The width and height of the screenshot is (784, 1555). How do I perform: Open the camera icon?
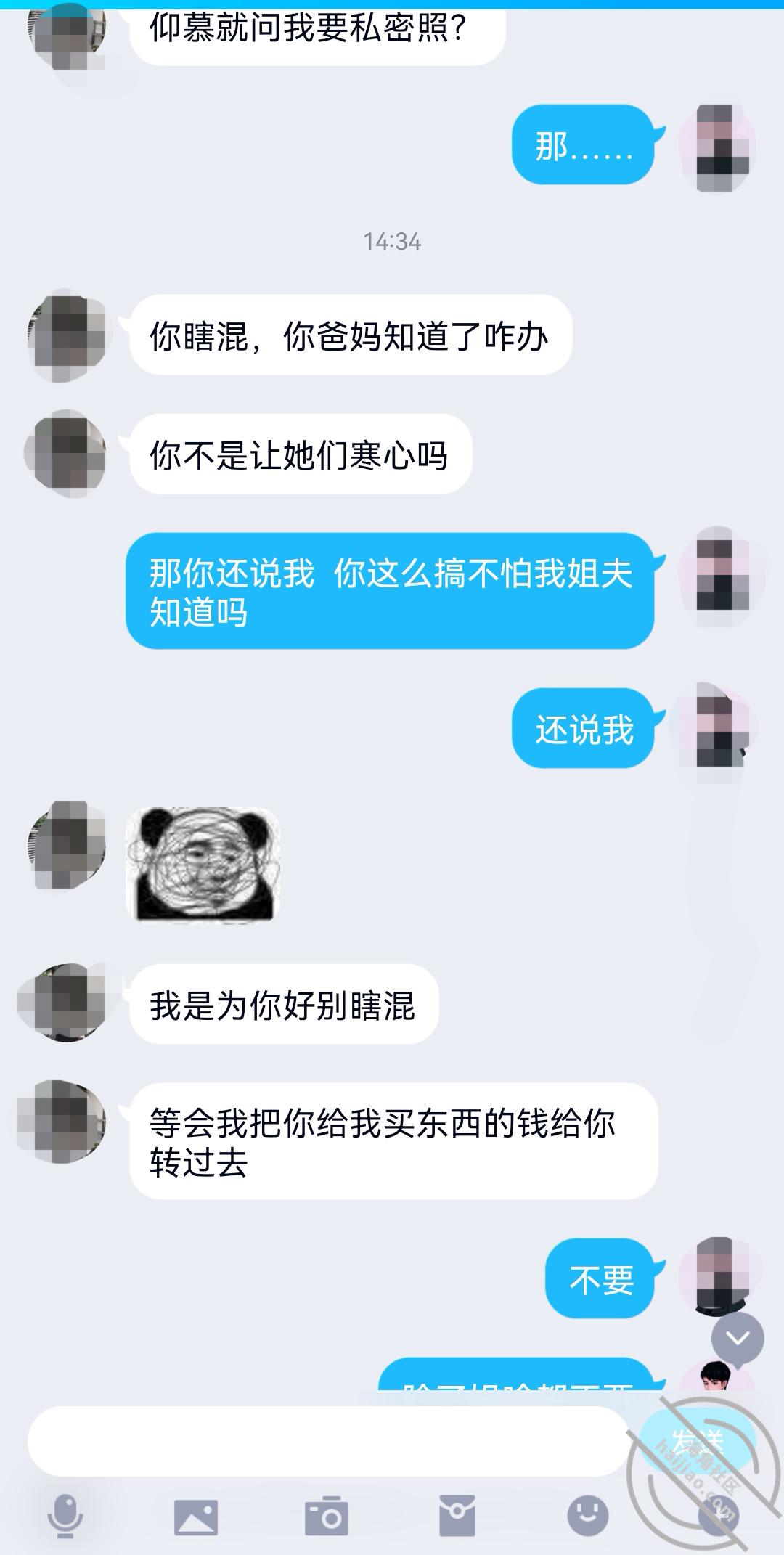click(327, 1516)
